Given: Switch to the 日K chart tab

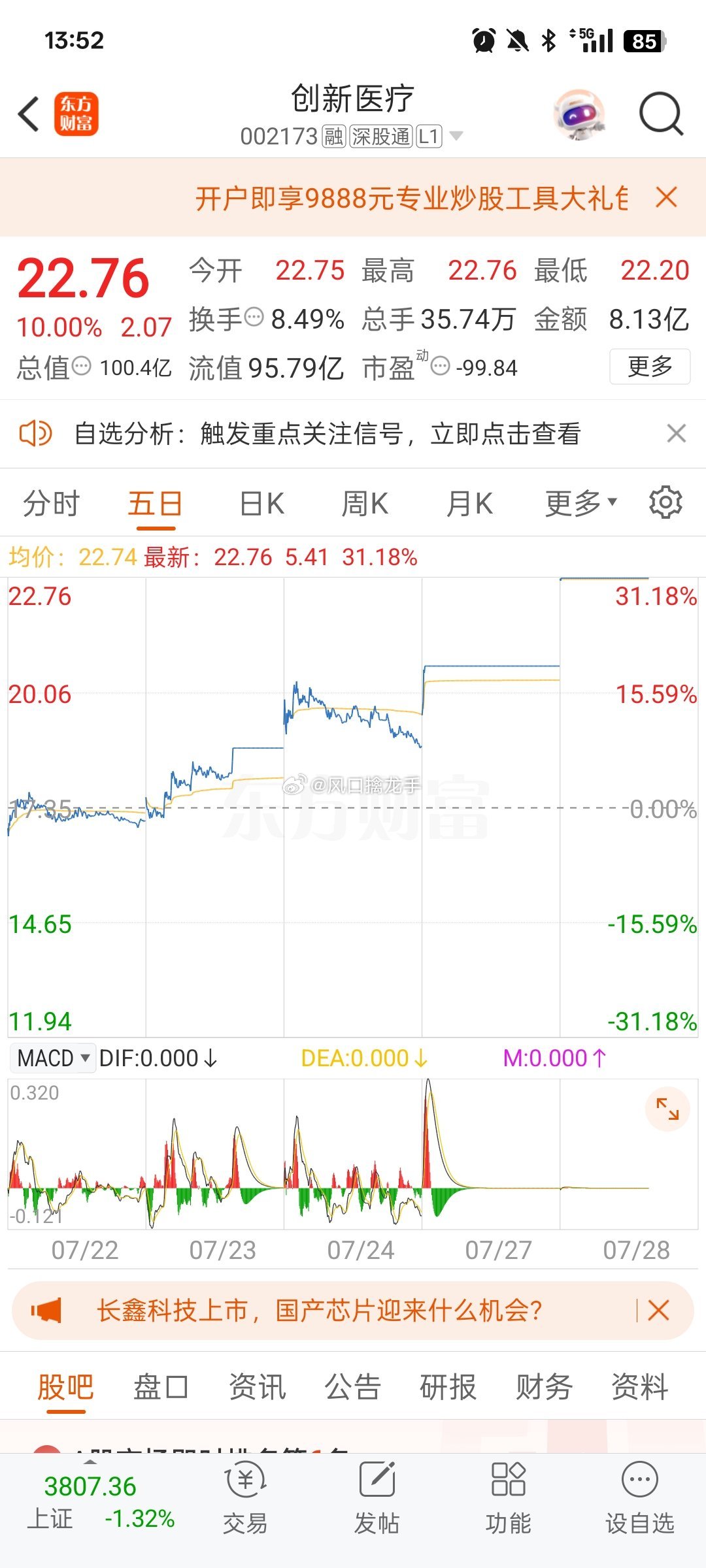Looking at the screenshot, I should 261,504.
